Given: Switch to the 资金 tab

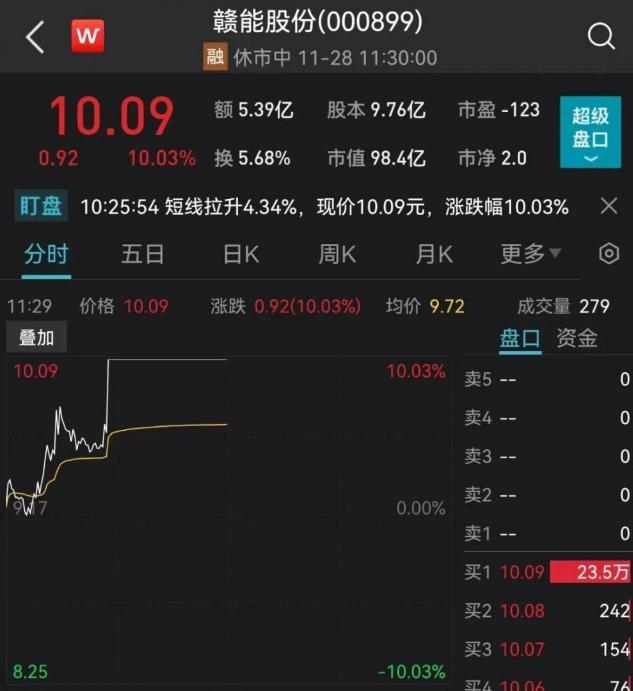Looking at the screenshot, I should tap(577, 338).
